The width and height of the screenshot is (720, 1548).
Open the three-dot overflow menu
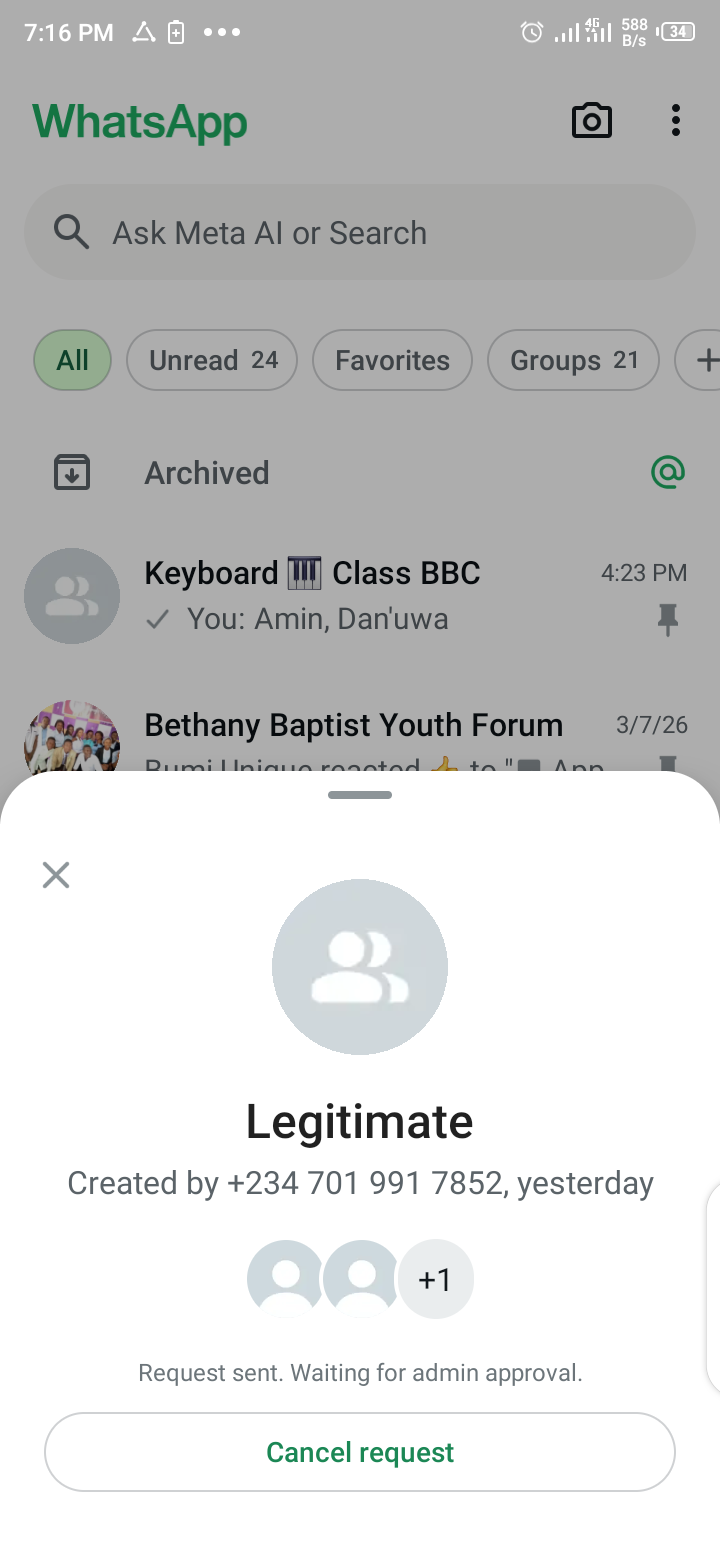click(x=676, y=121)
